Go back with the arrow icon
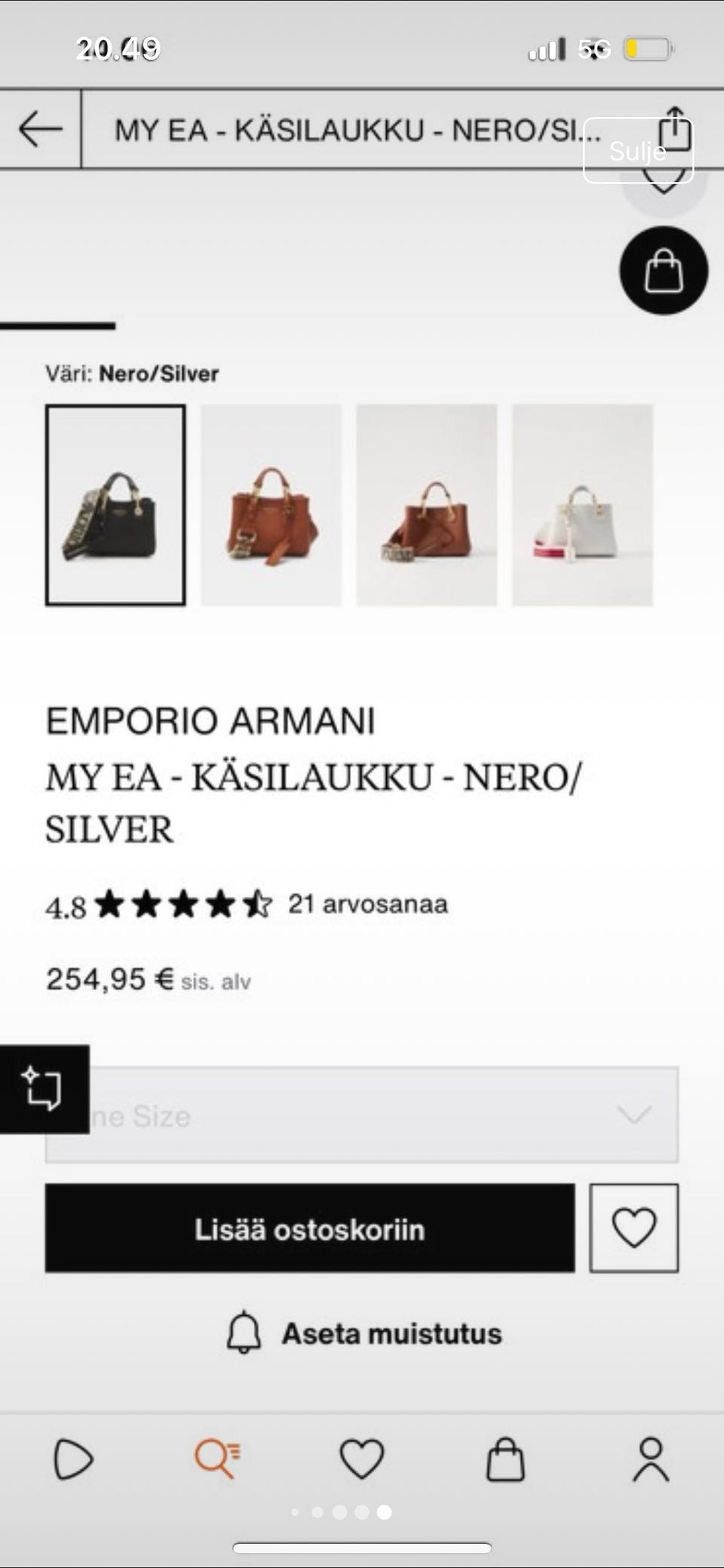Viewport: 724px width, 1568px height. point(41,128)
